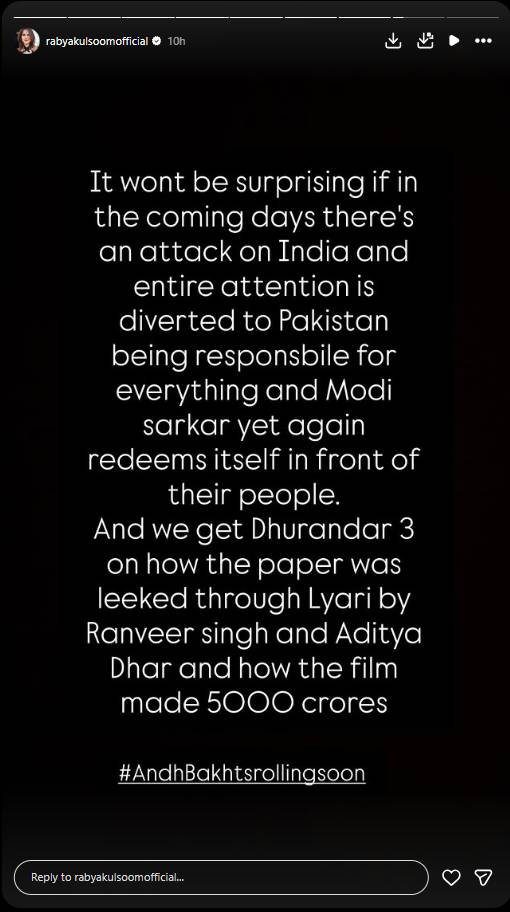Download this story
Image resolution: width=510 pixels, height=912 pixels.
click(393, 40)
